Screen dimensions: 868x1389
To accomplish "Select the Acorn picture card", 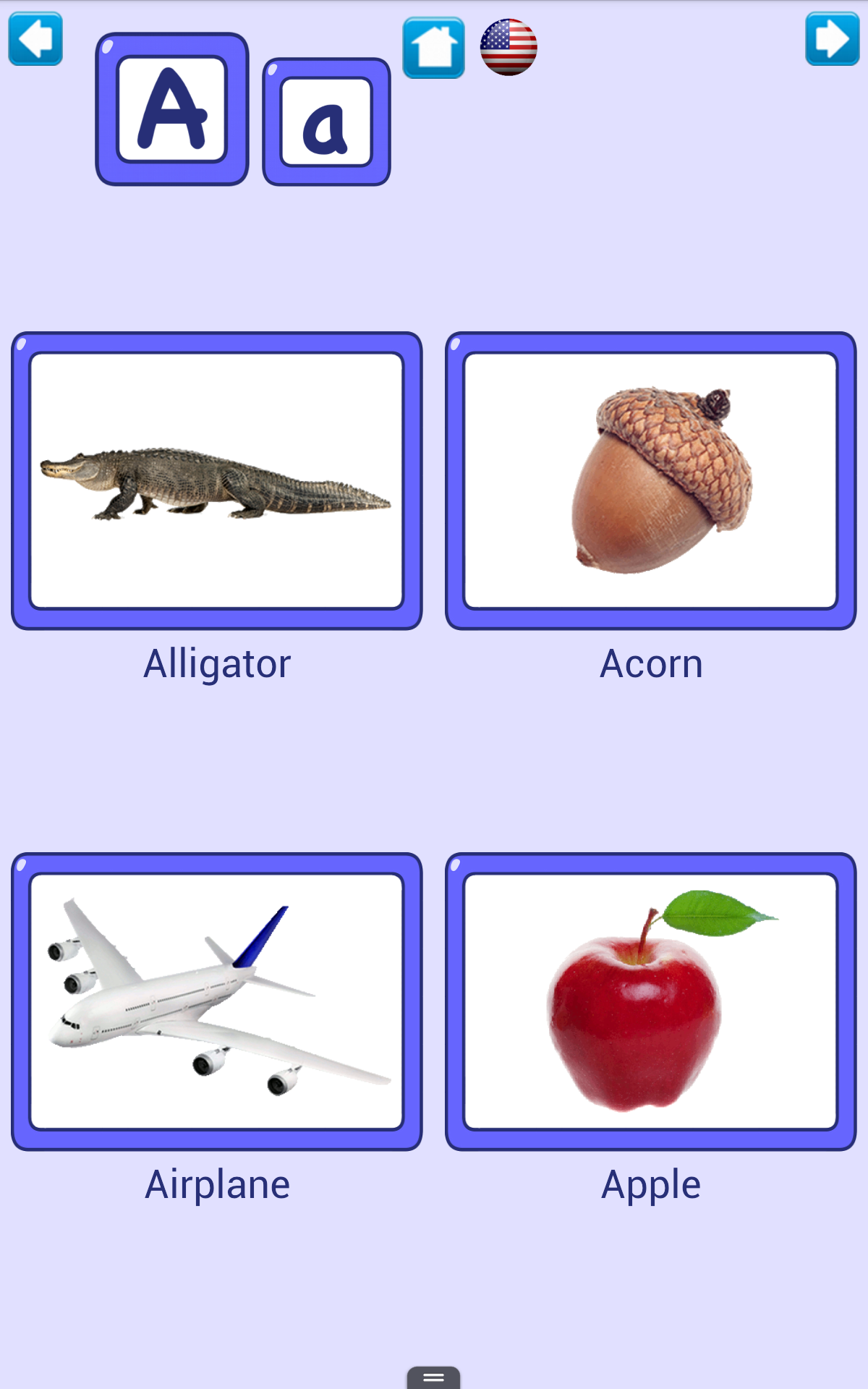I will tap(651, 481).
